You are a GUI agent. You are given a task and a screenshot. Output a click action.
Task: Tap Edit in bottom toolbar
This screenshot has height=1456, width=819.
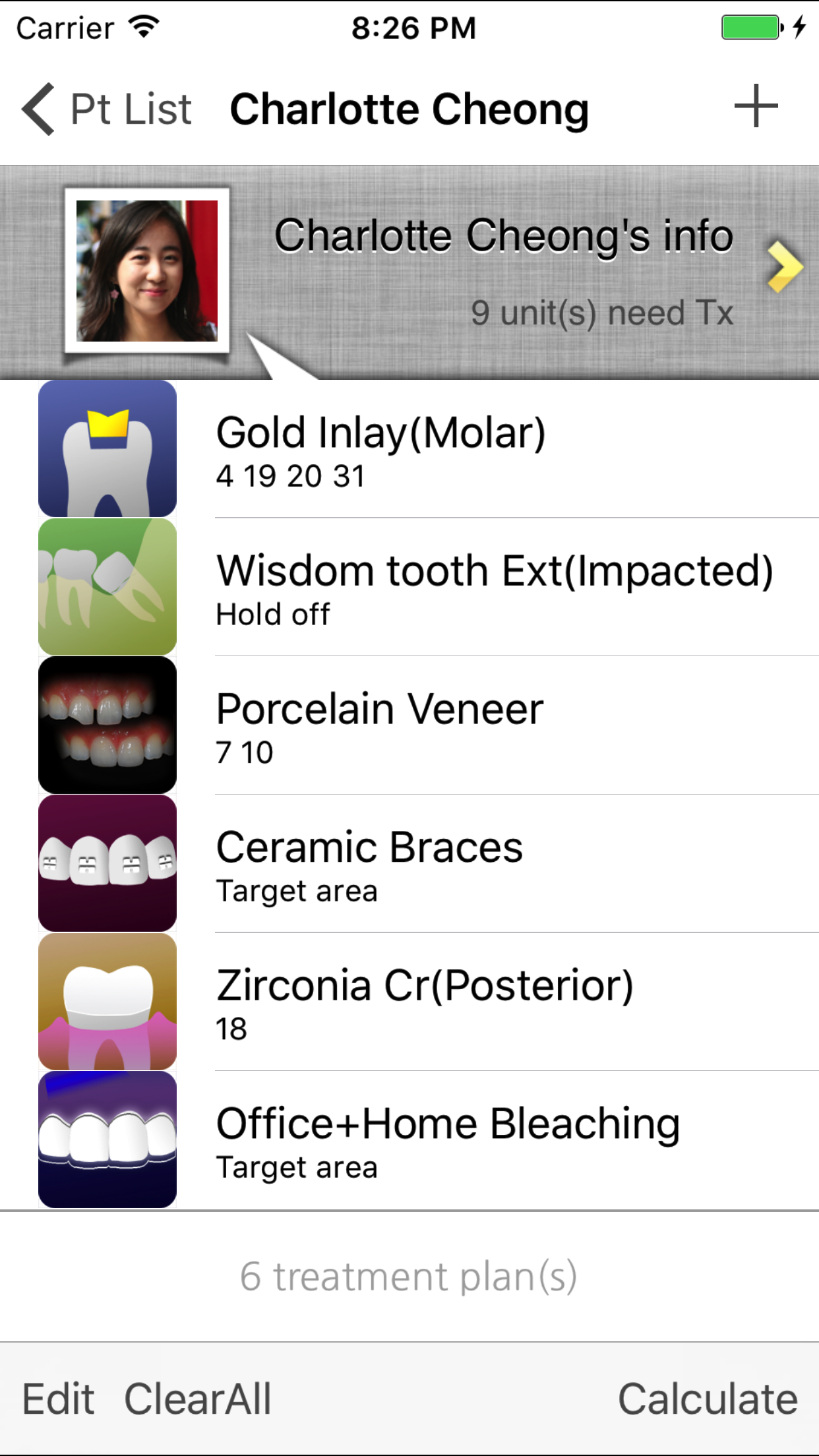point(58,1399)
